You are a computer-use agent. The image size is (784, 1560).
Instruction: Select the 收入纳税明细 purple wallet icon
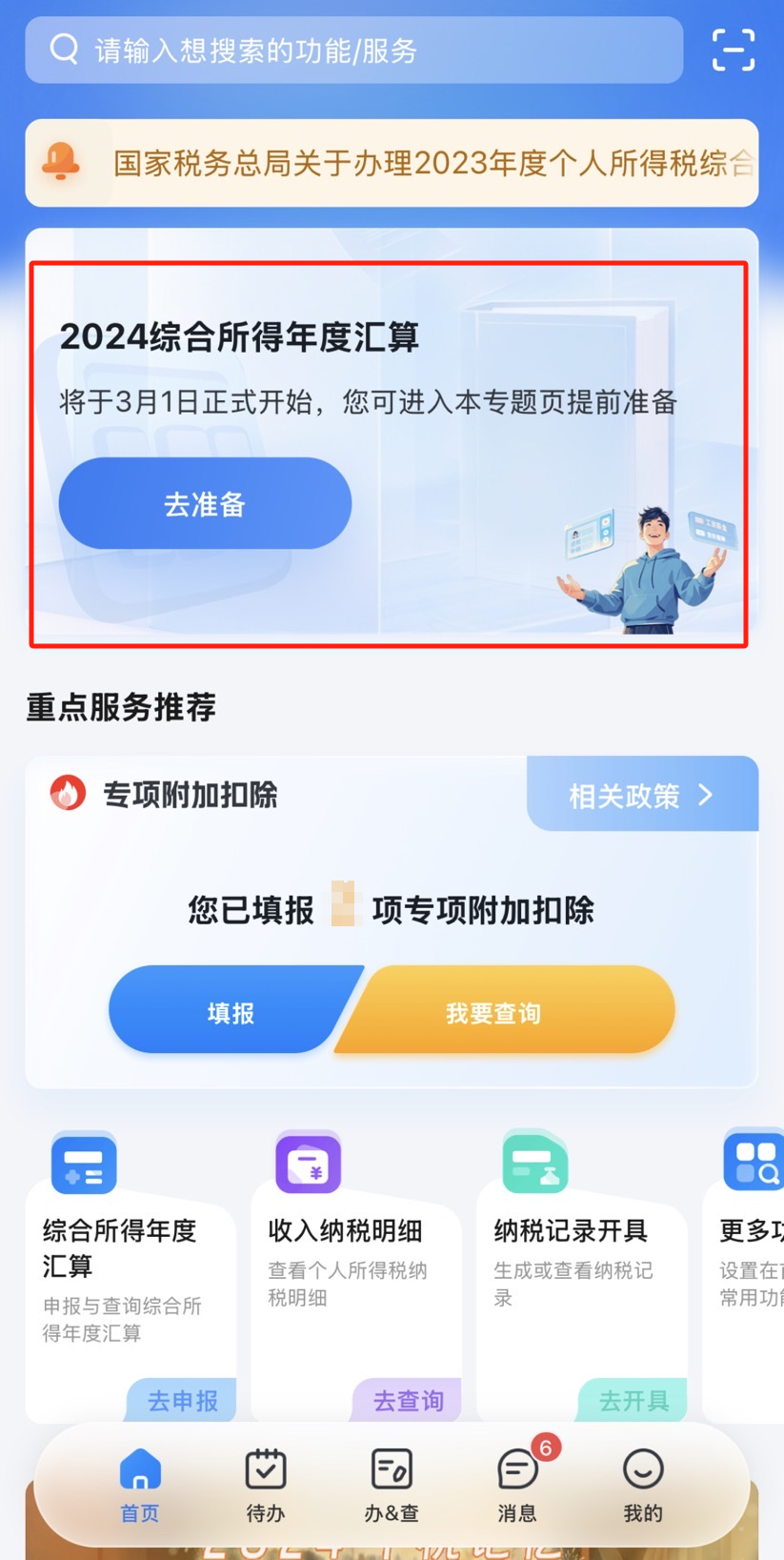click(307, 1163)
